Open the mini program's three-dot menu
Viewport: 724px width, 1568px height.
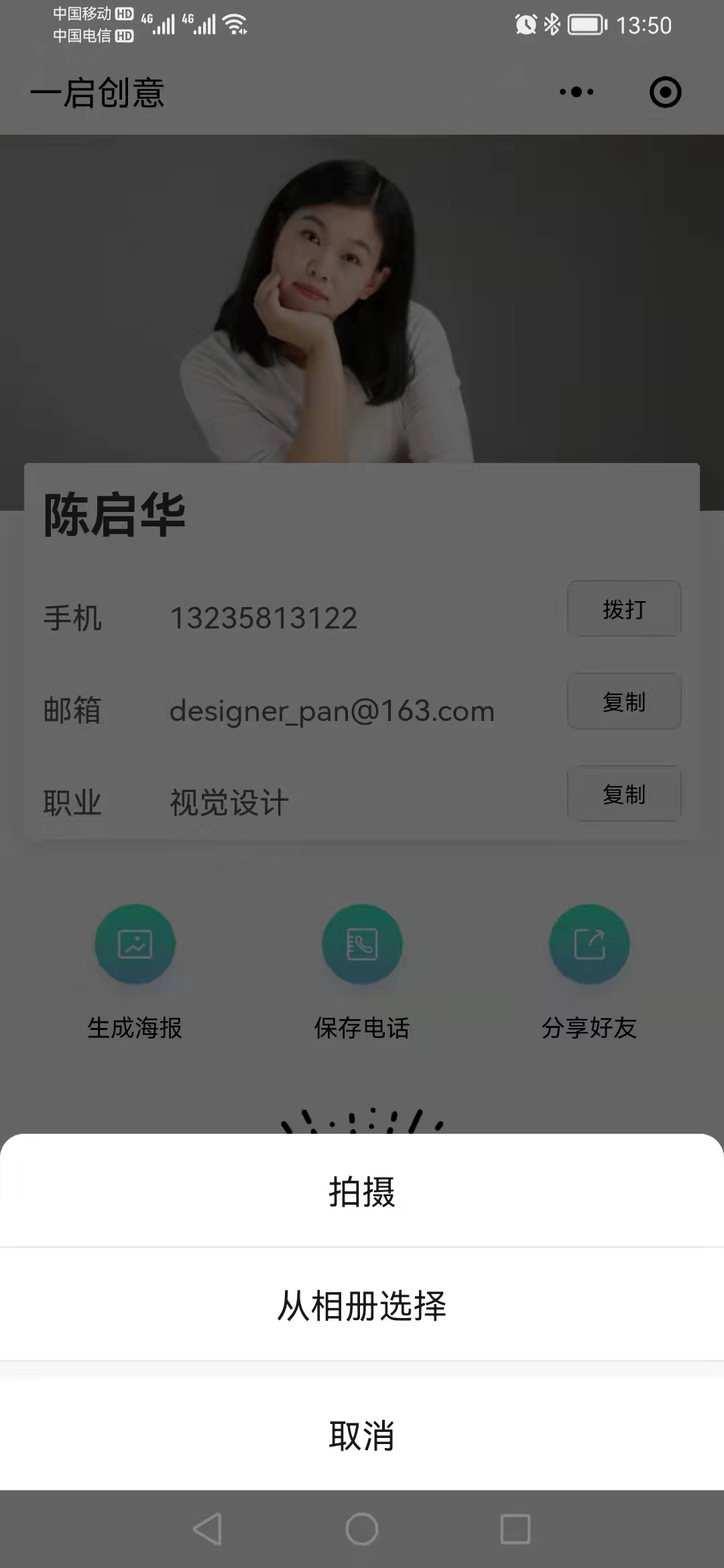point(577,92)
